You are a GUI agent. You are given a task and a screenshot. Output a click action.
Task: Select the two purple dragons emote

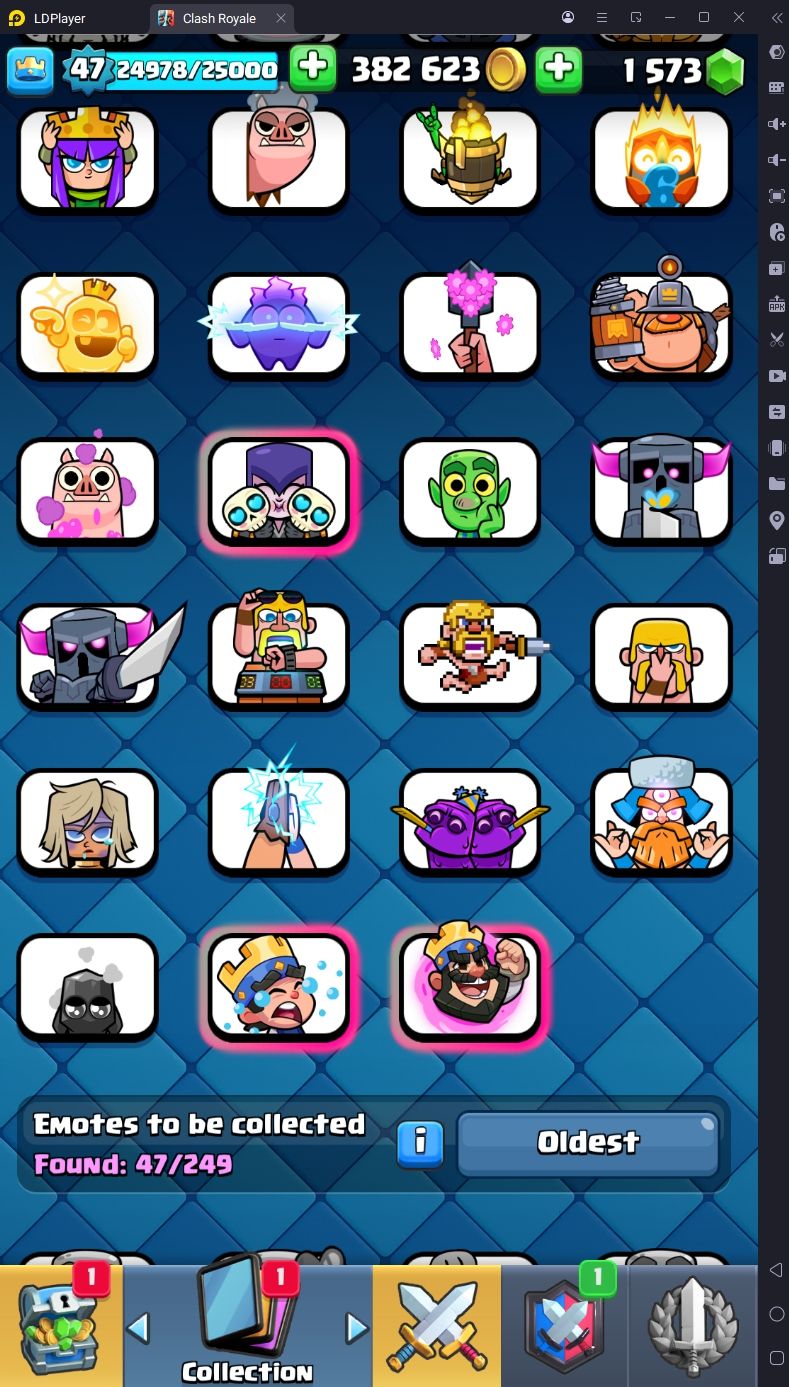[x=470, y=822]
